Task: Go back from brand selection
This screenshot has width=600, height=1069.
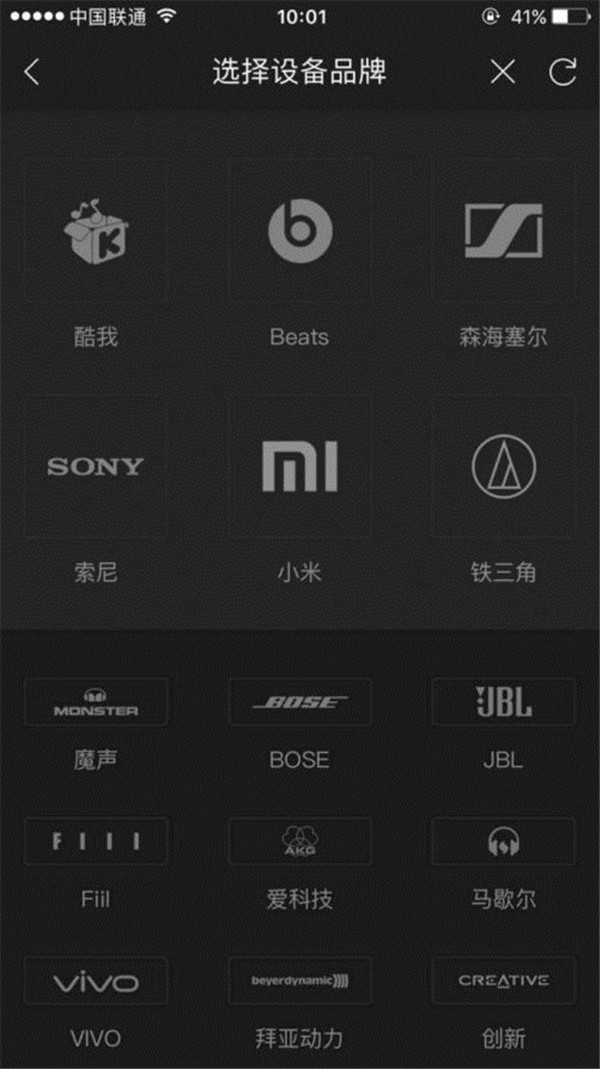Action: pos(32,72)
